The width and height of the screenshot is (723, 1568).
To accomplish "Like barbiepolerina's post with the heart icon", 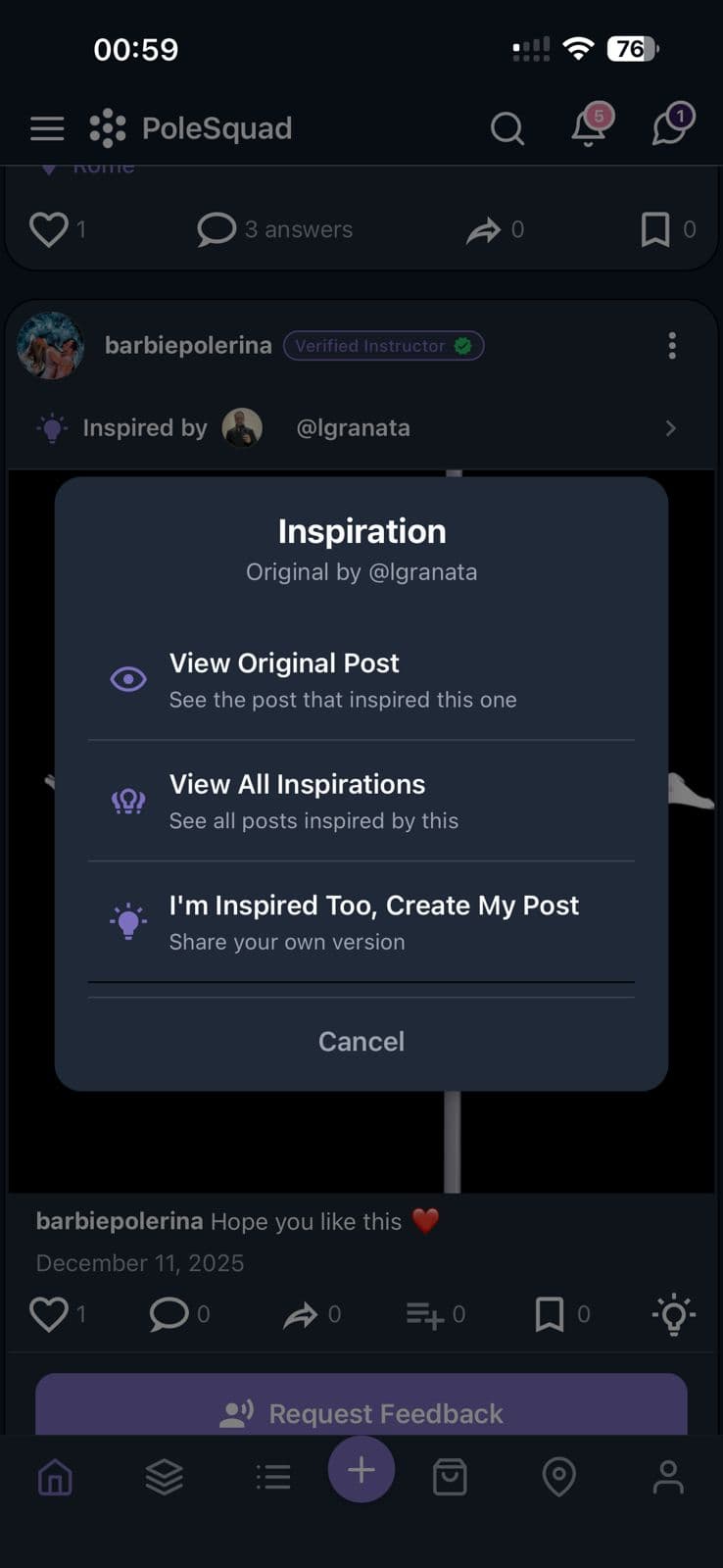I will 48,1313.
